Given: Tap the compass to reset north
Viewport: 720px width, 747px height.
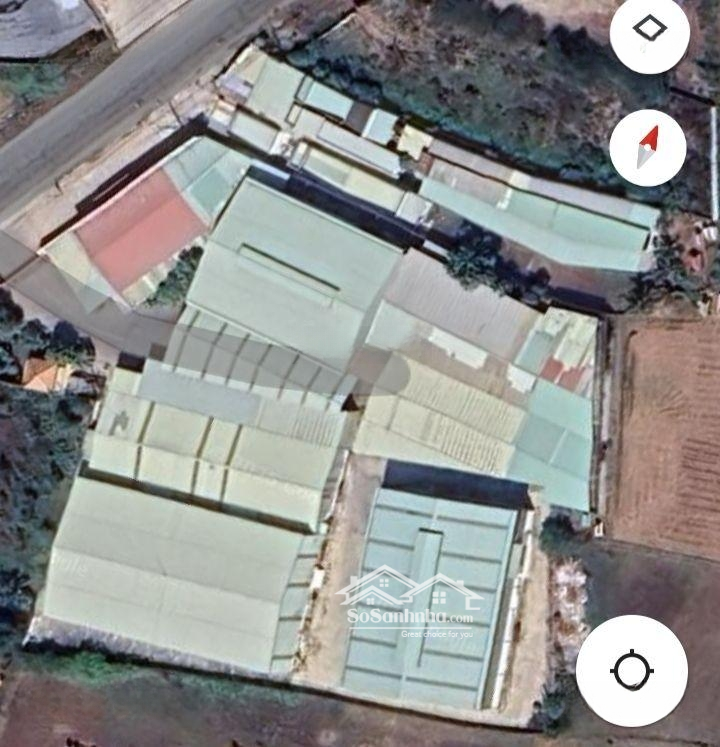Looking at the screenshot, I should click(x=648, y=147).
